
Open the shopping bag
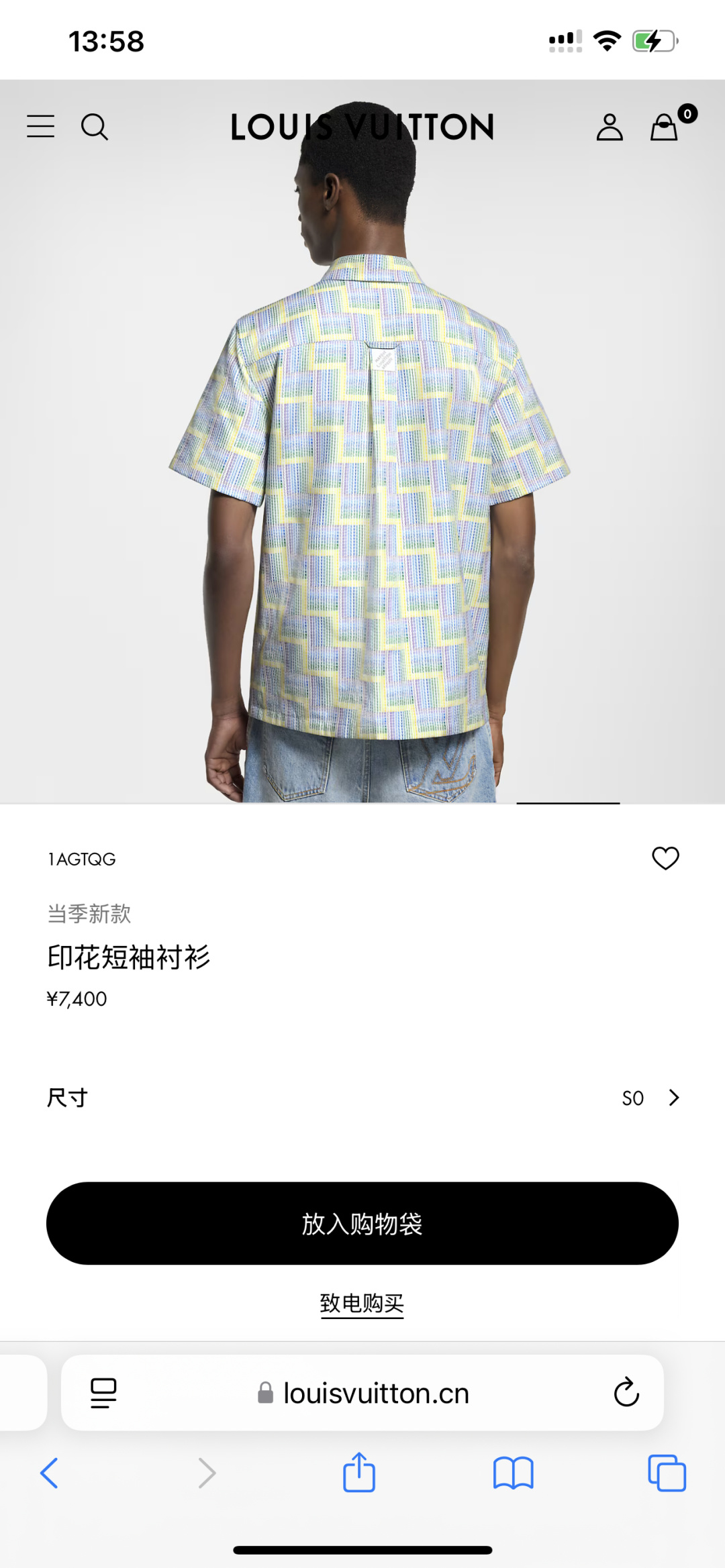pos(665,126)
